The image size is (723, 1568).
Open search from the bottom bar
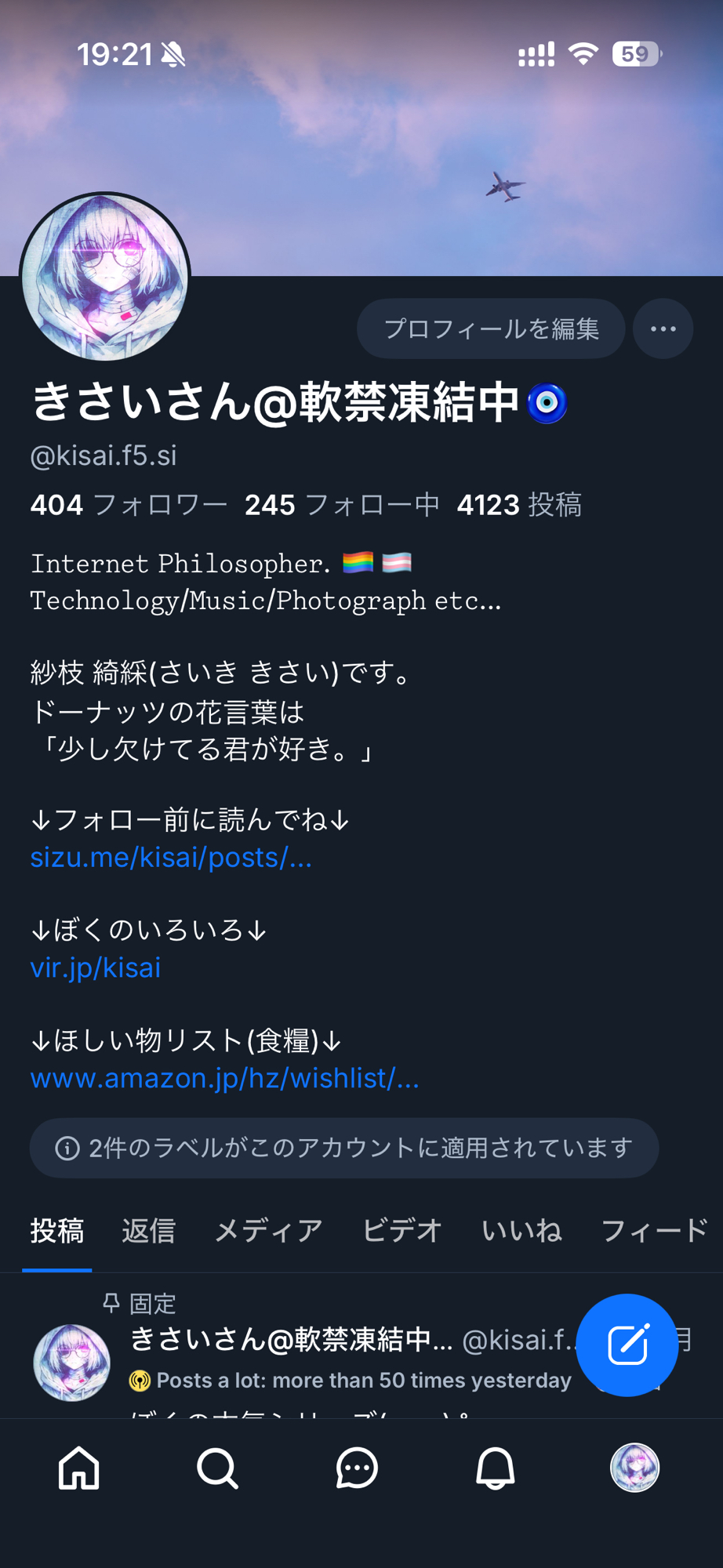(x=217, y=1468)
